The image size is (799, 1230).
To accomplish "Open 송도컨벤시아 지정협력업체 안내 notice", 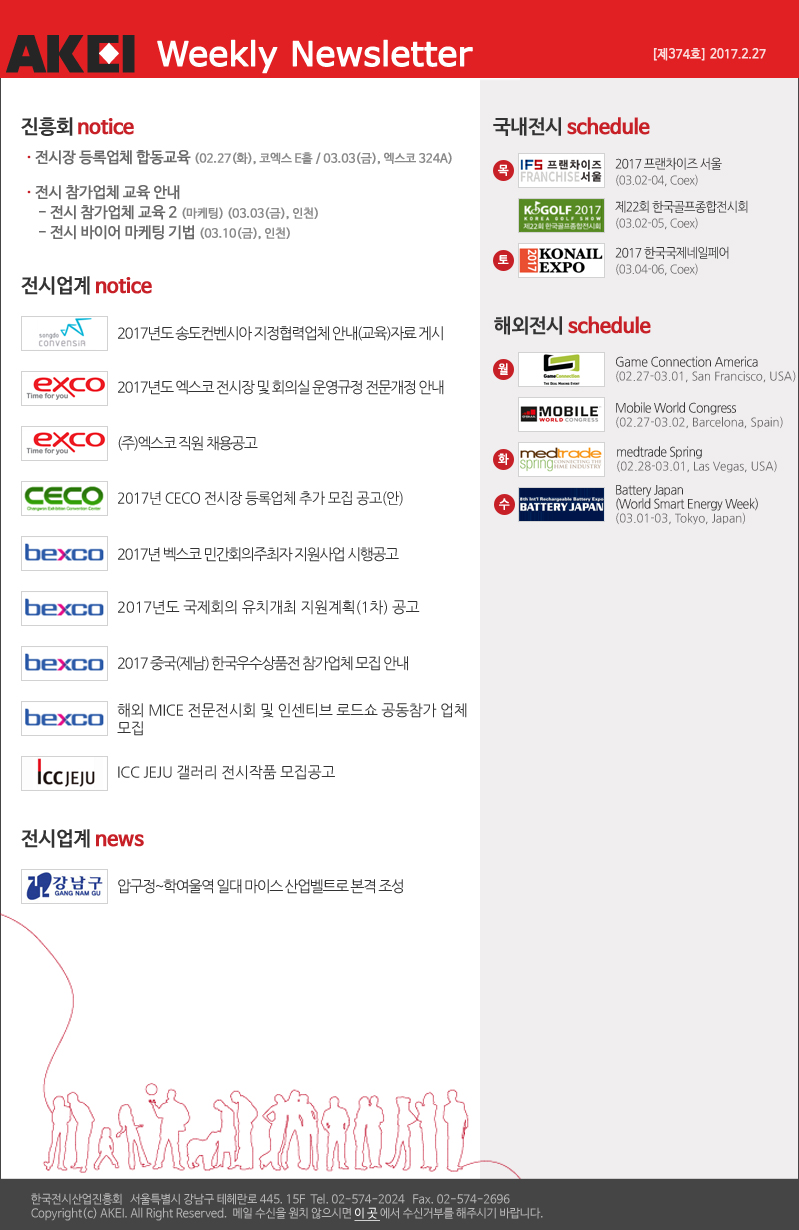I will (x=280, y=333).
